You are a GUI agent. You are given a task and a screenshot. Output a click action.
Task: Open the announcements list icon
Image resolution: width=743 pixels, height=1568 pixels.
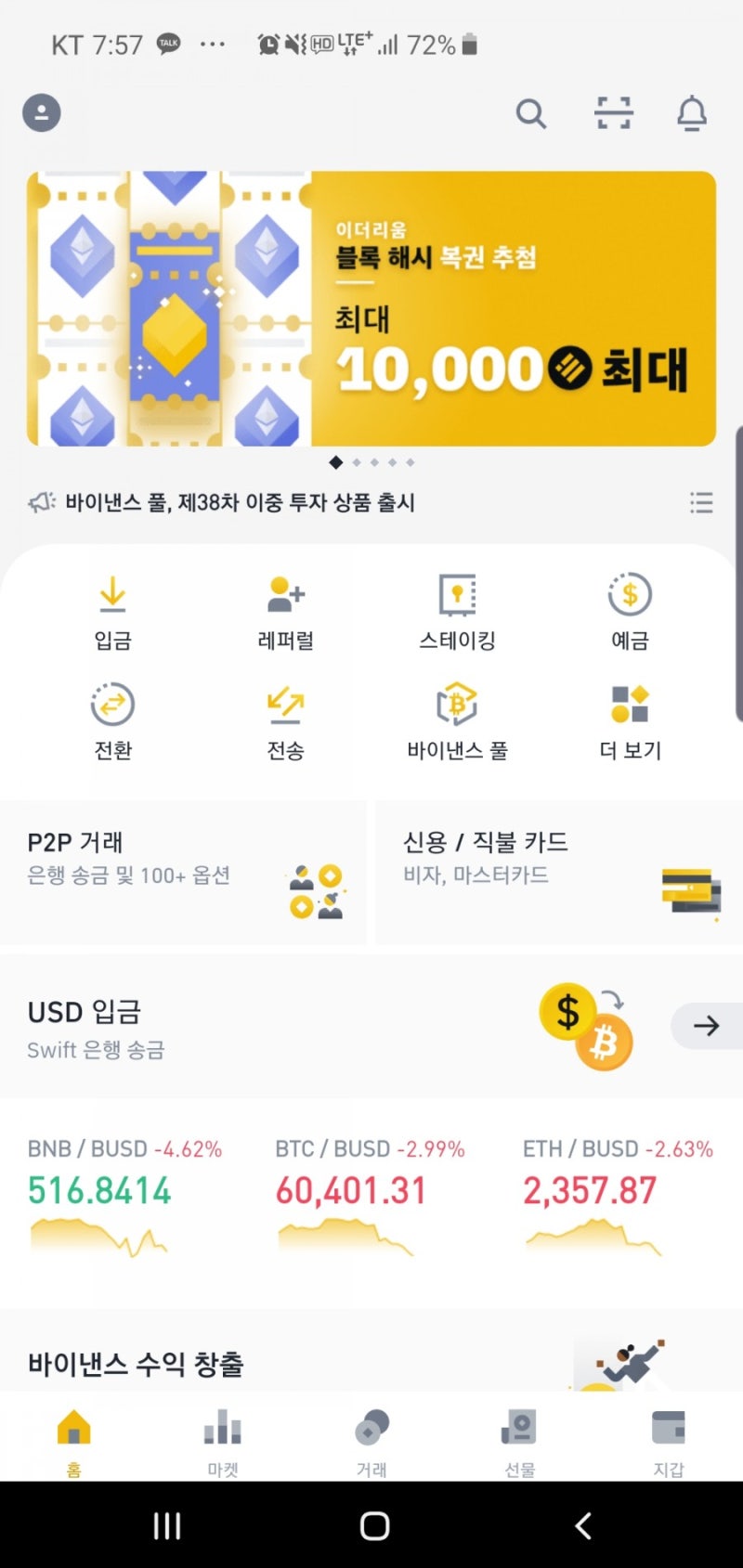coord(701,502)
